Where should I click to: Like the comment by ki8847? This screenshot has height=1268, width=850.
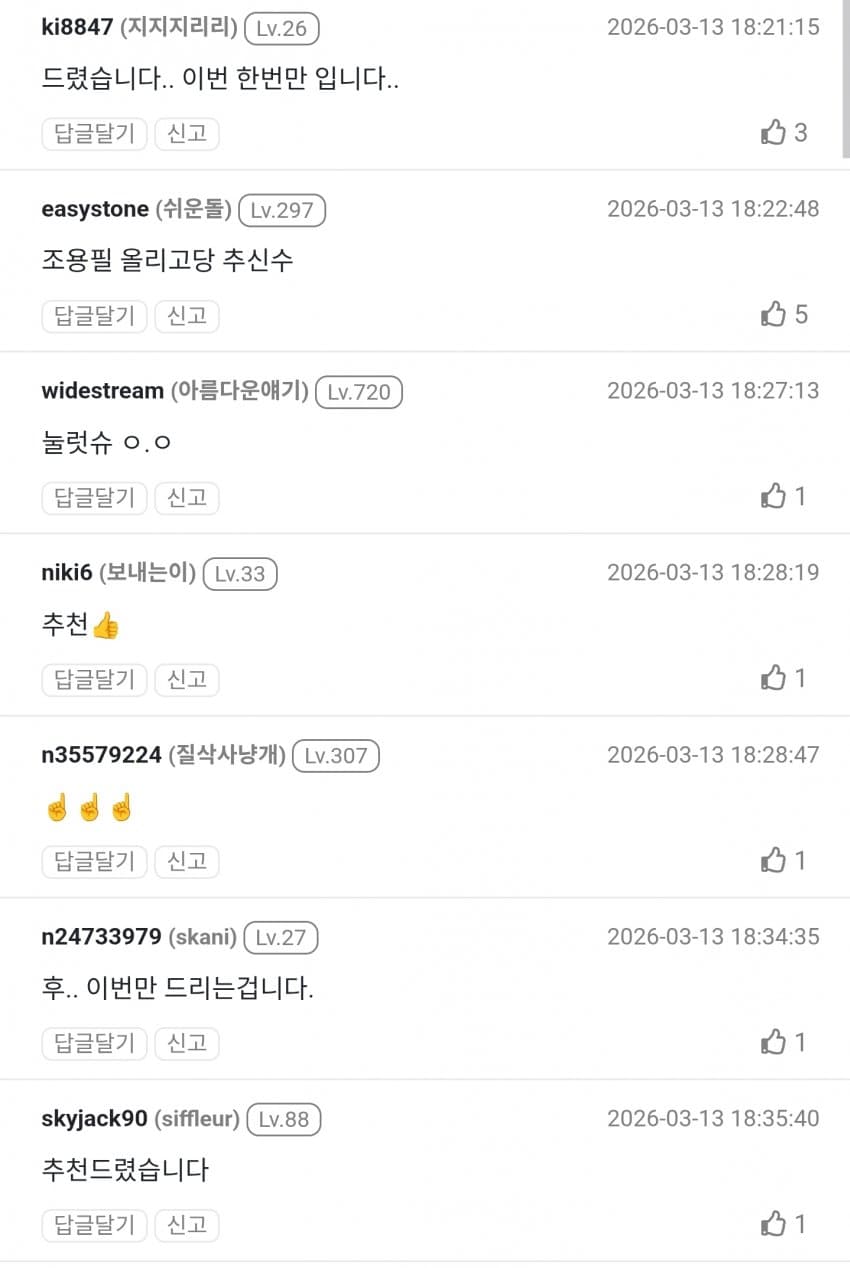(x=774, y=133)
